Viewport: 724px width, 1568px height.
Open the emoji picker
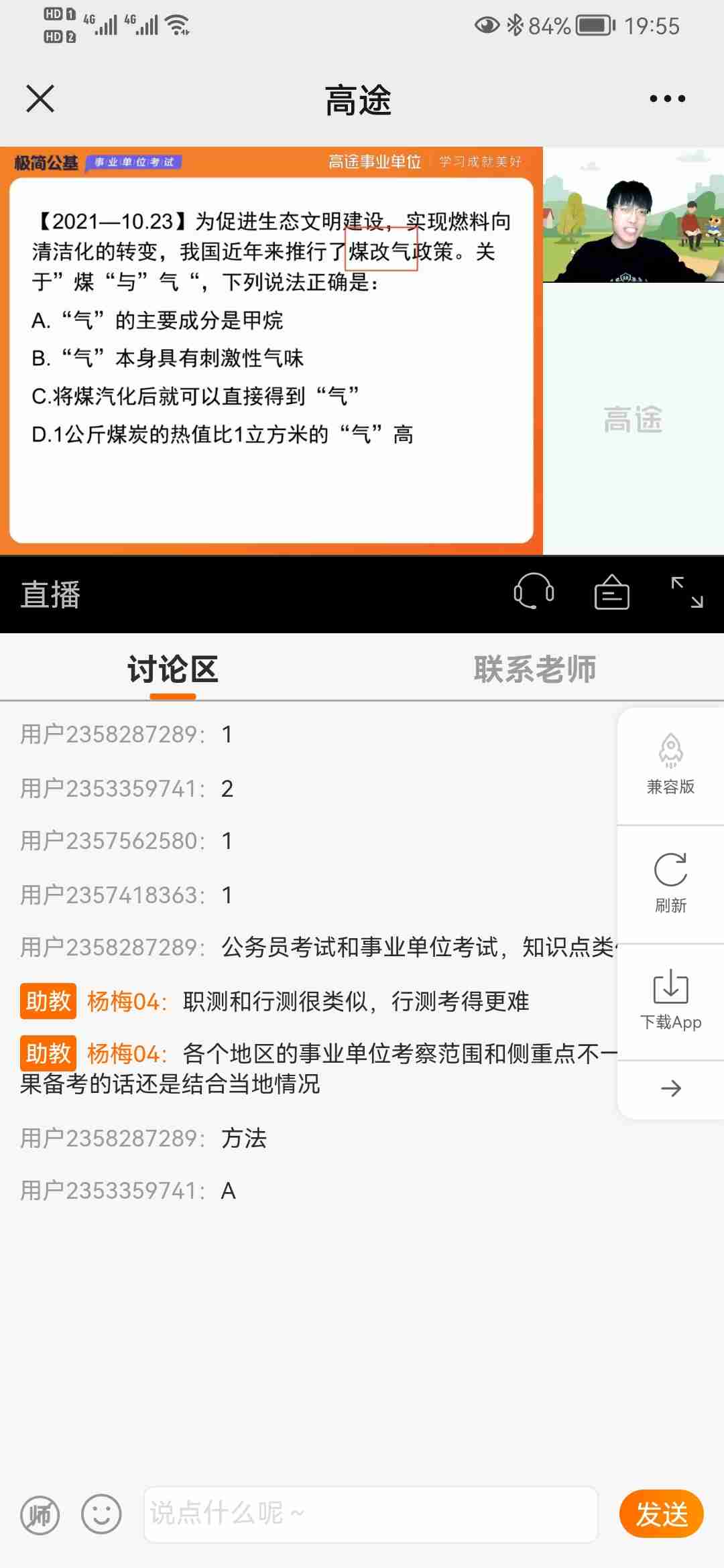coord(101,1514)
